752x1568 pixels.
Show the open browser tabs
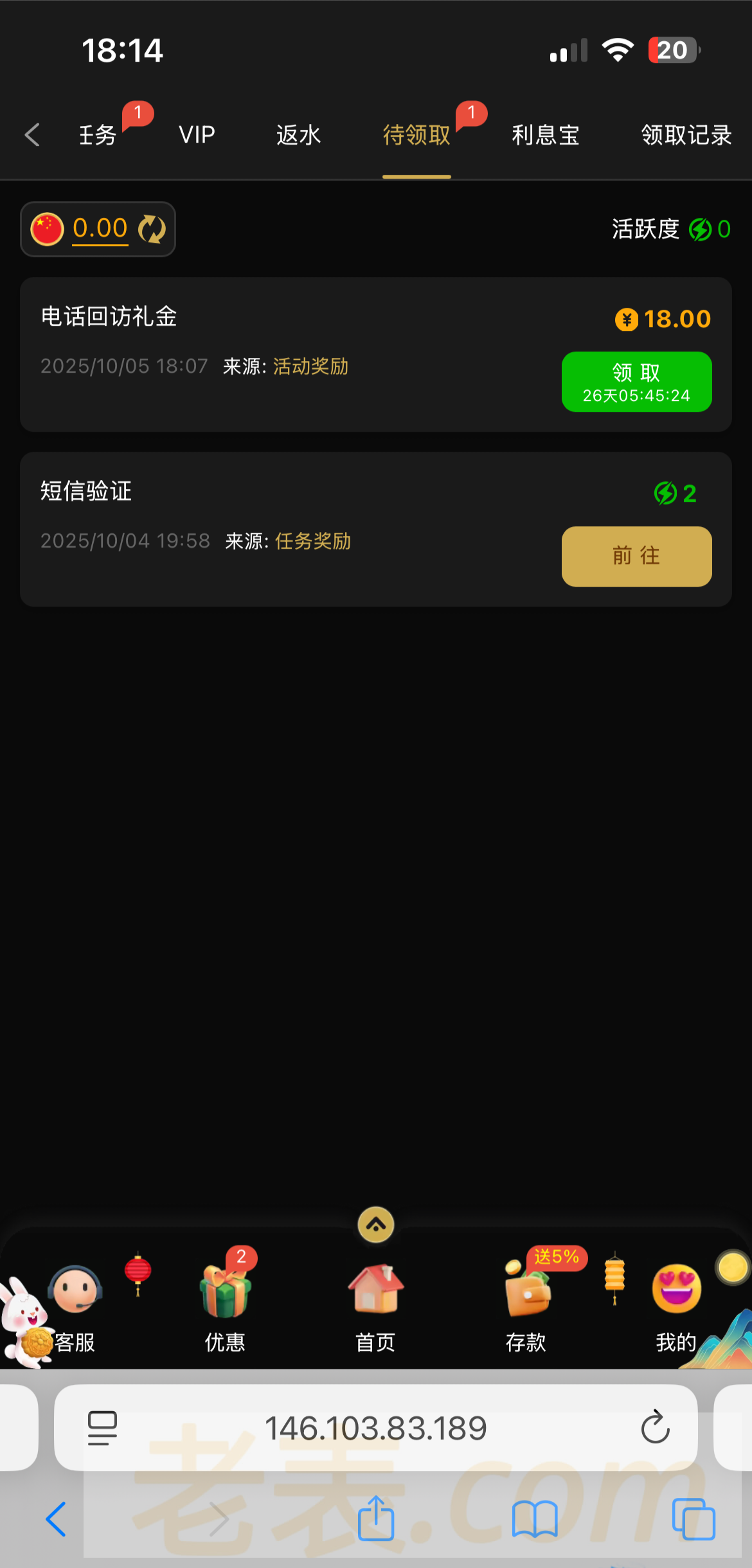694,1519
